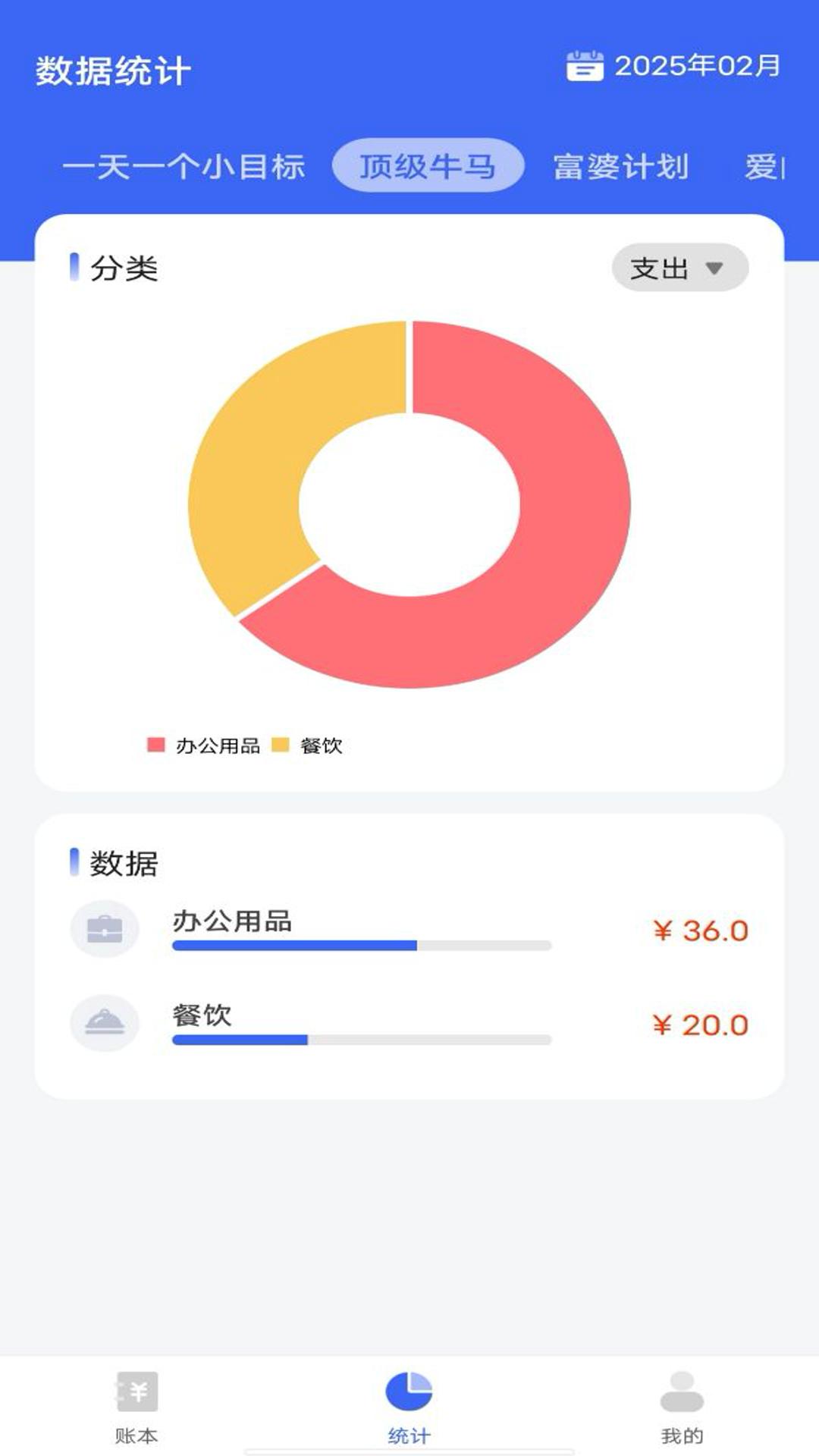Open the 统计 tab
The width and height of the screenshot is (819, 1456).
(409, 1407)
